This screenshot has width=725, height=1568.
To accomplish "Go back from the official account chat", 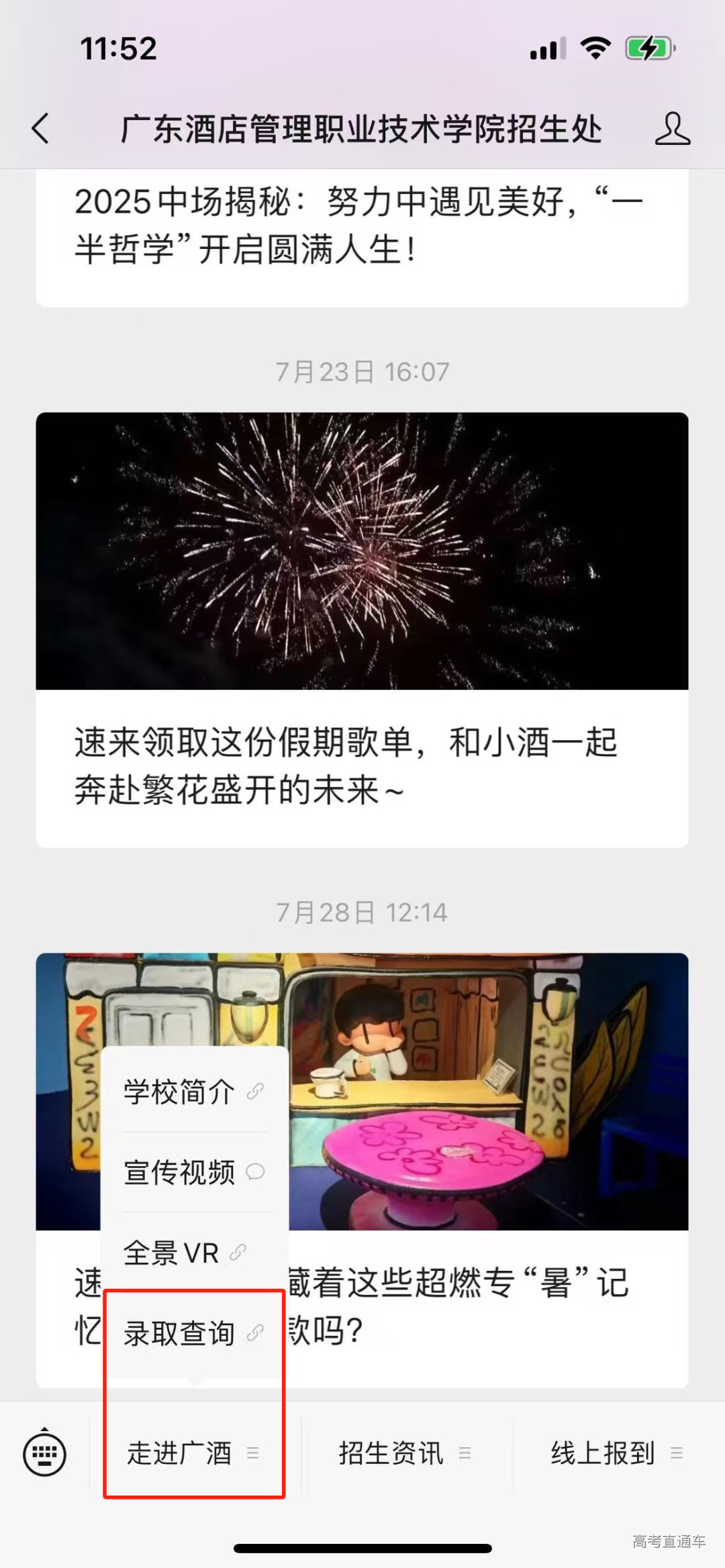I will [x=42, y=128].
